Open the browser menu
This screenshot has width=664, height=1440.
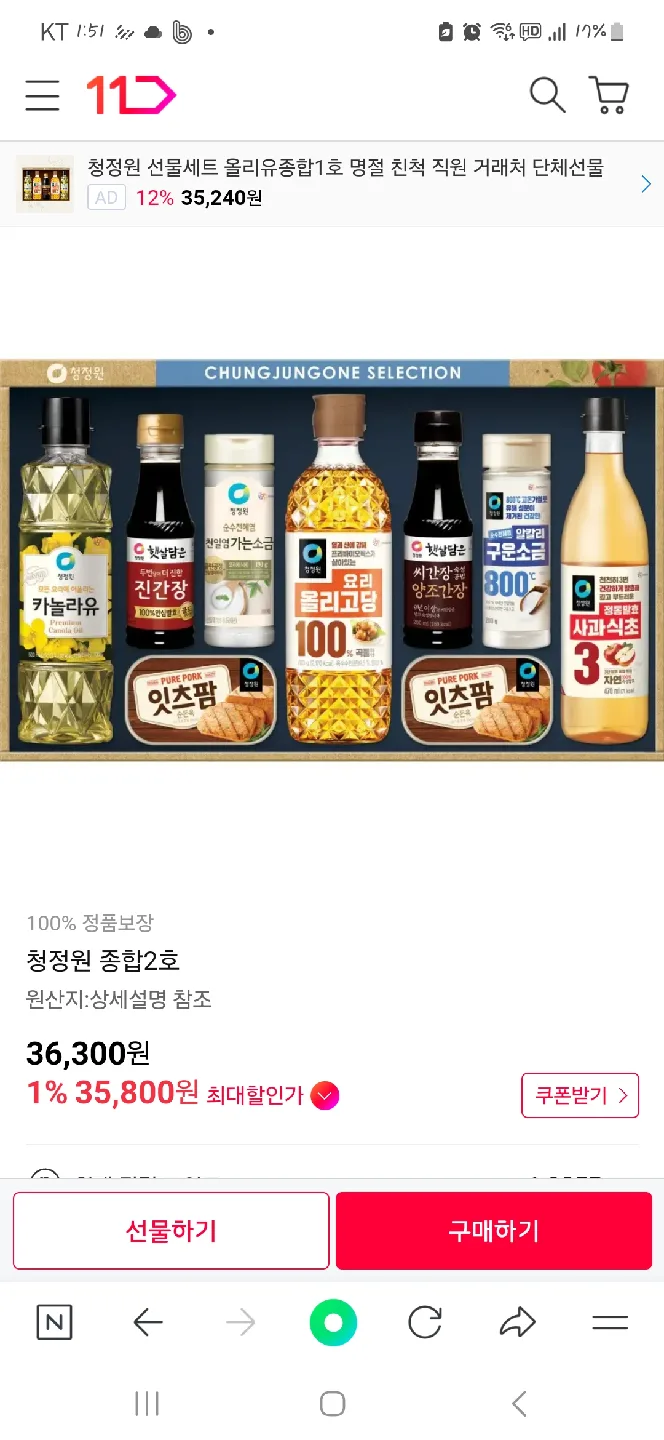click(609, 1323)
